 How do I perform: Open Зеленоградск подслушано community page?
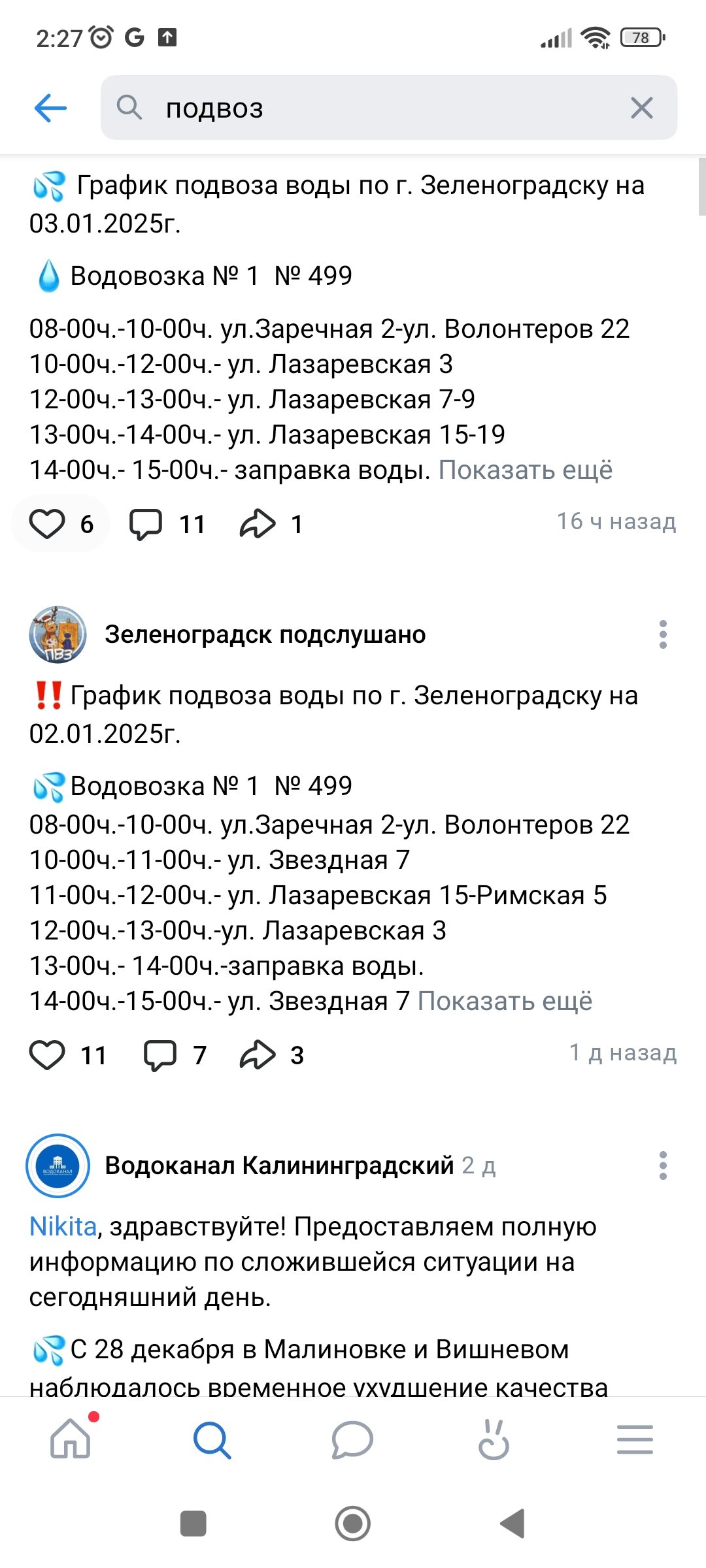(x=265, y=634)
